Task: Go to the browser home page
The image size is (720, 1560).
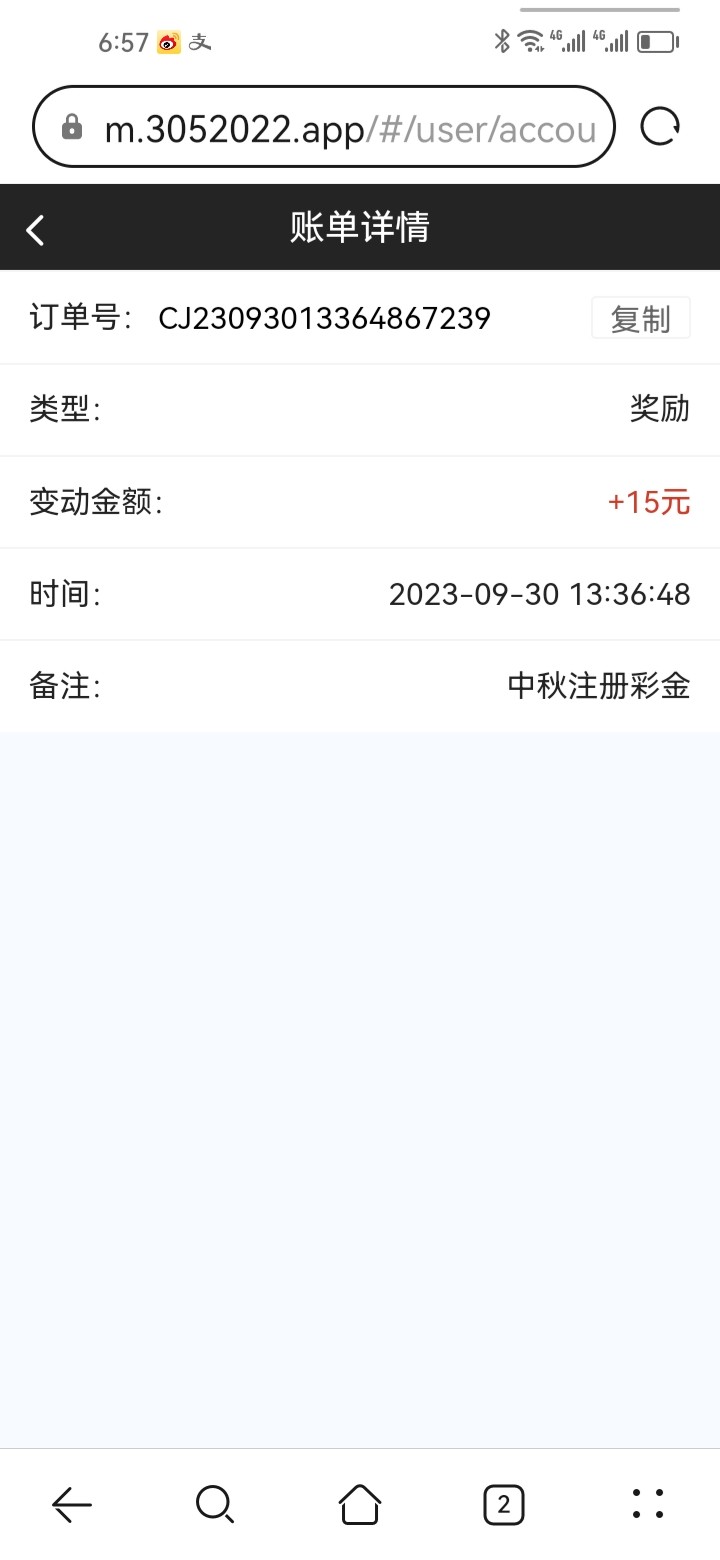Action: (x=360, y=1503)
